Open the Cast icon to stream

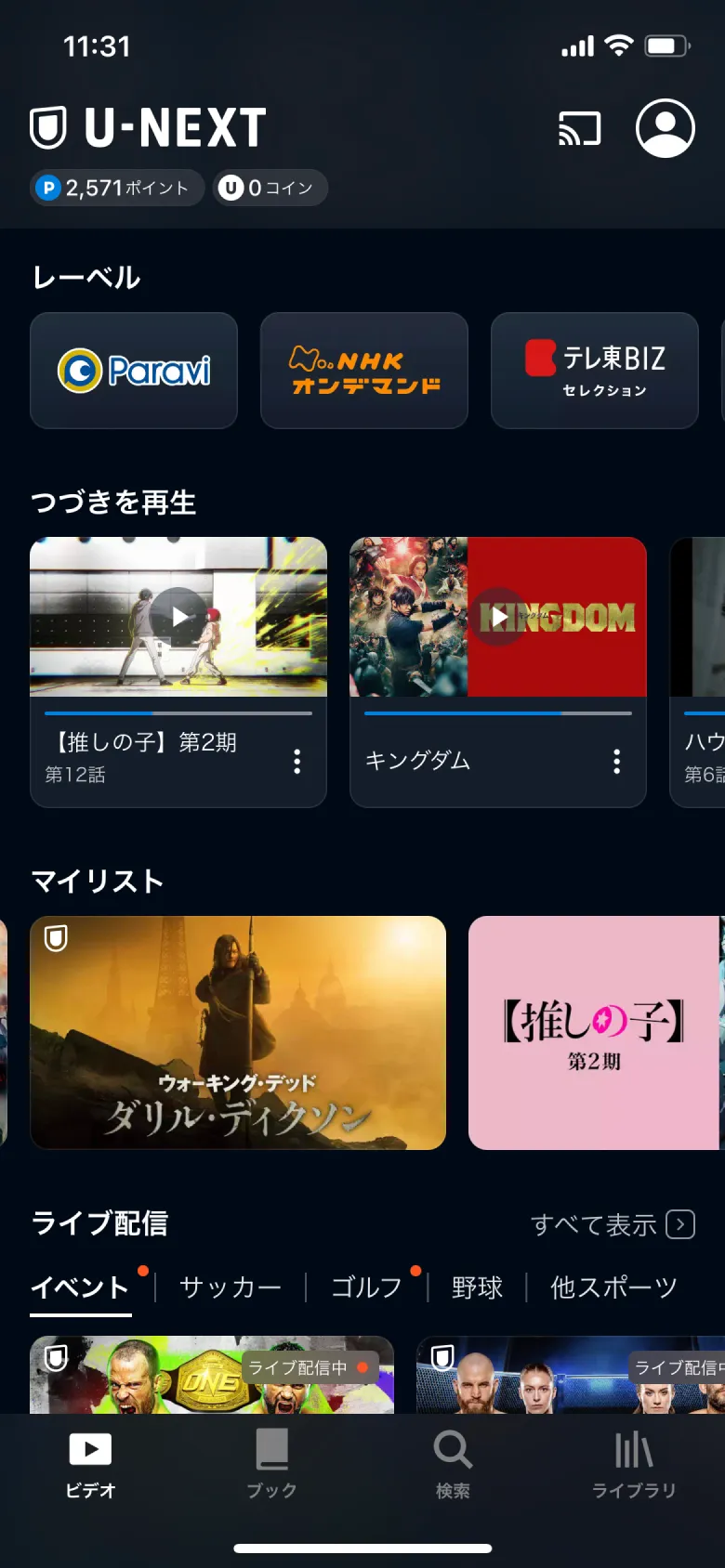578,129
